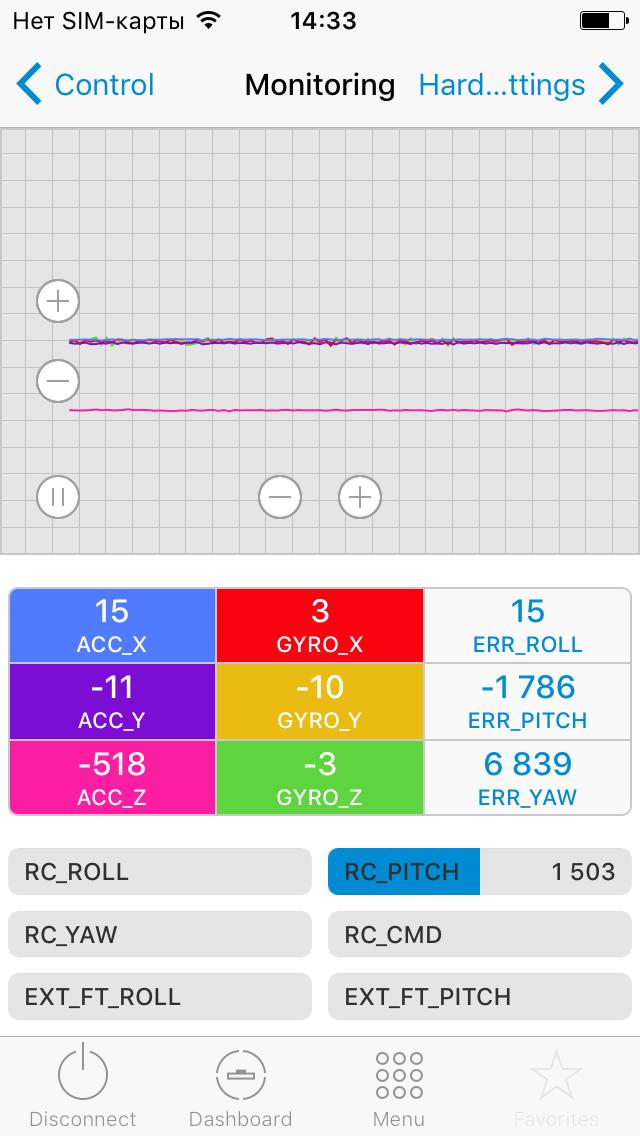Toggle GYRO_Y trace visibility
This screenshot has width=640, height=1136.
coord(320,701)
